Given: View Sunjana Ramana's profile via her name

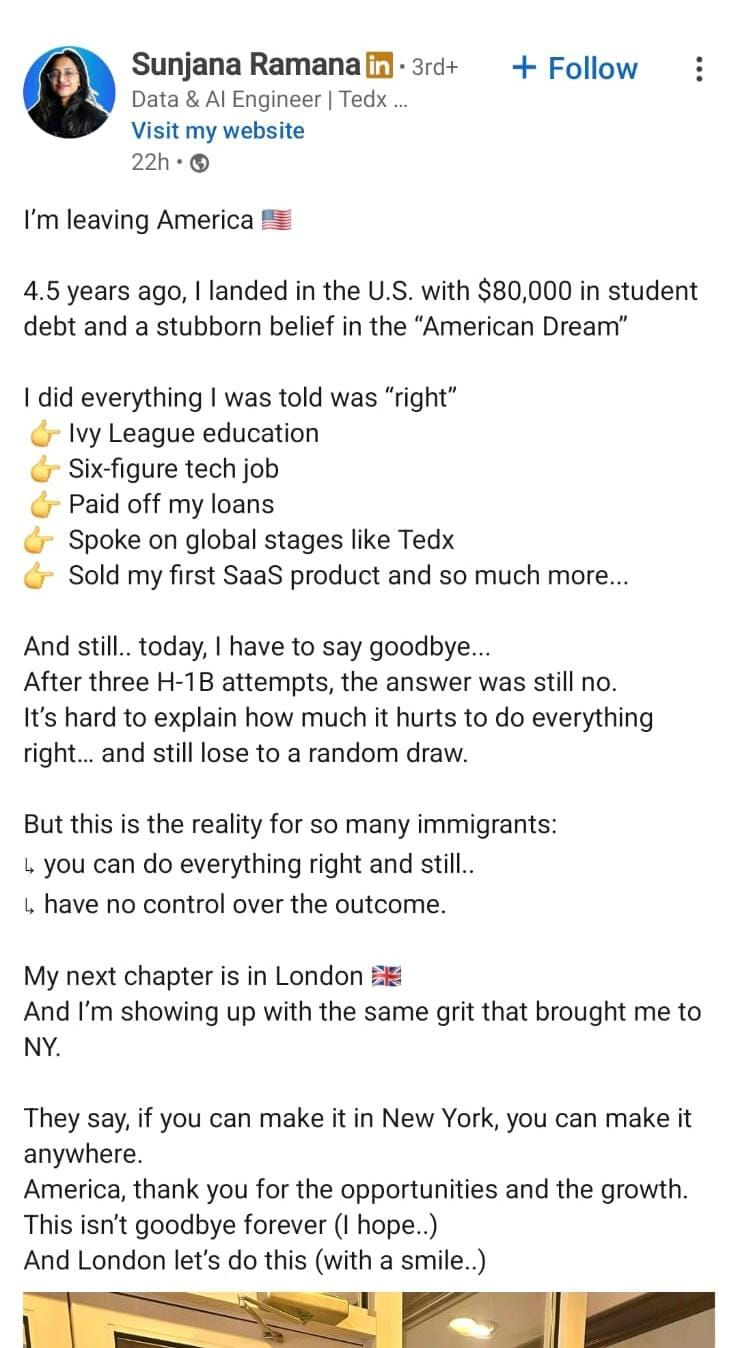Looking at the screenshot, I should click(245, 65).
